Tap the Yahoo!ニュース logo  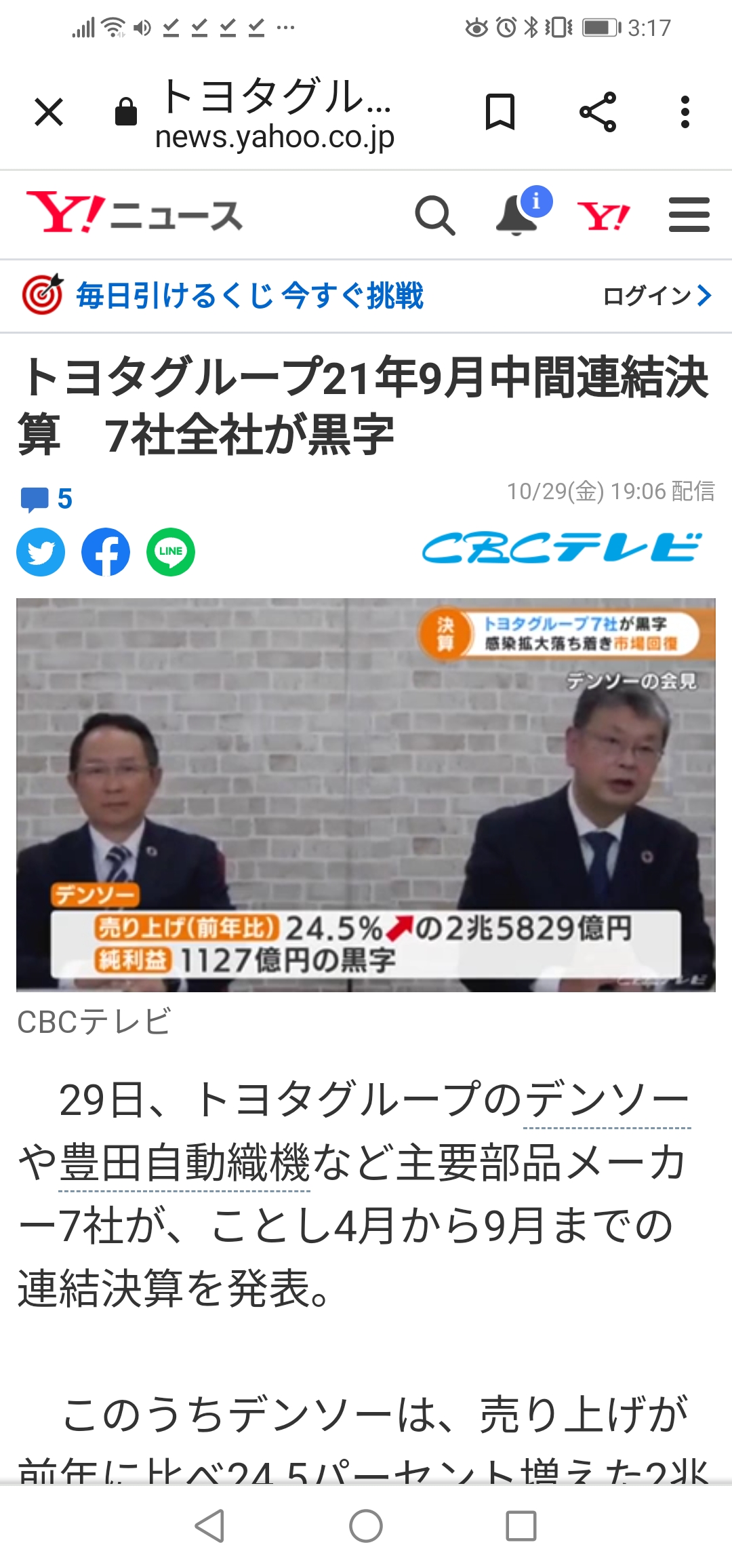click(134, 213)
